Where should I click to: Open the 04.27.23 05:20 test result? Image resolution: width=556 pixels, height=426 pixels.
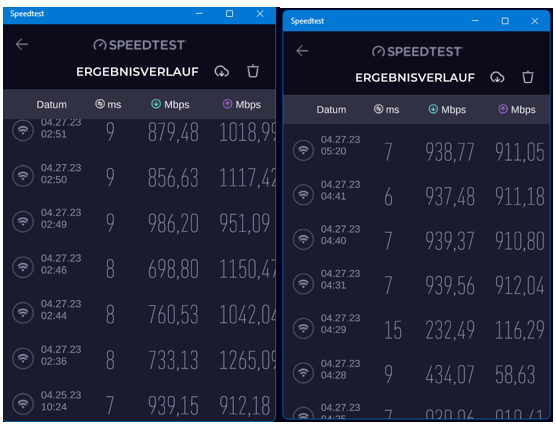pyautogui.click(x=417, y=149)
